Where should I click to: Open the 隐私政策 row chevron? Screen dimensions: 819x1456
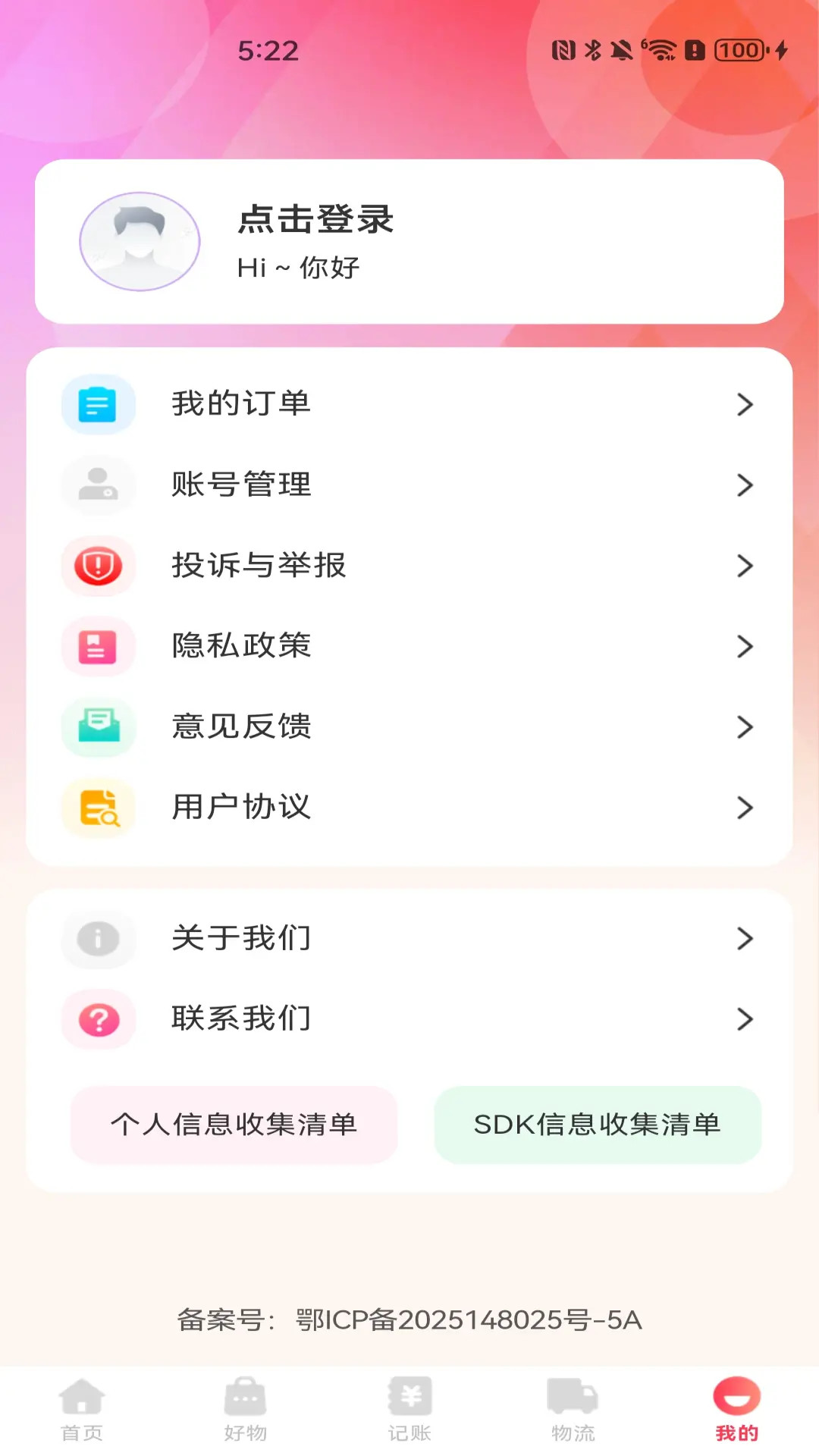(745, 647)
